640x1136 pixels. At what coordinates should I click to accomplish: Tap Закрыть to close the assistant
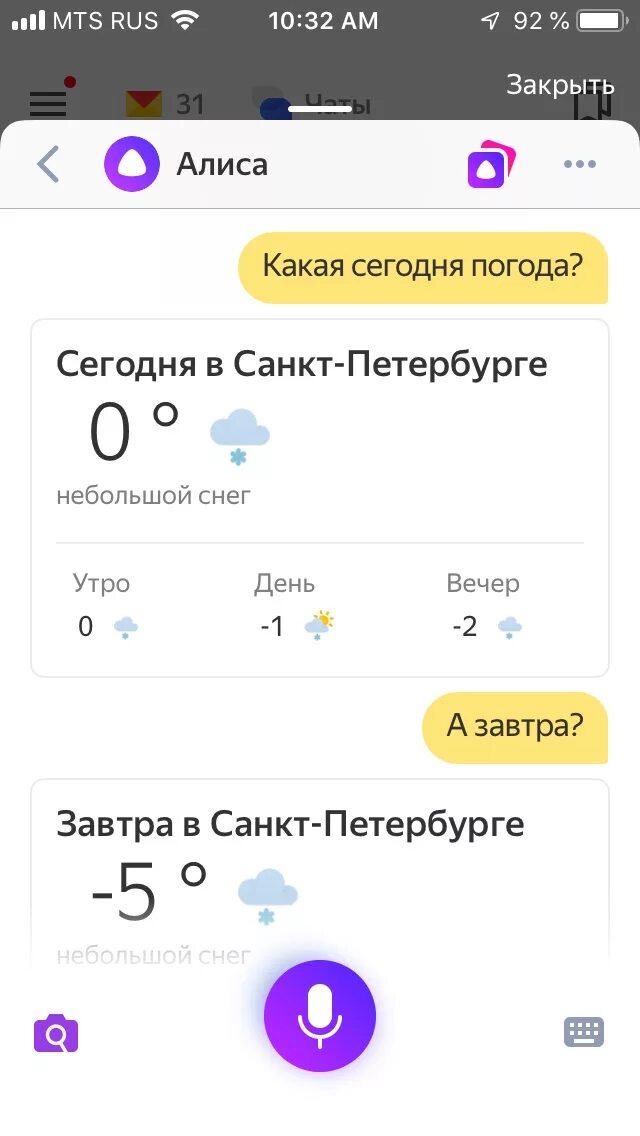560,85
